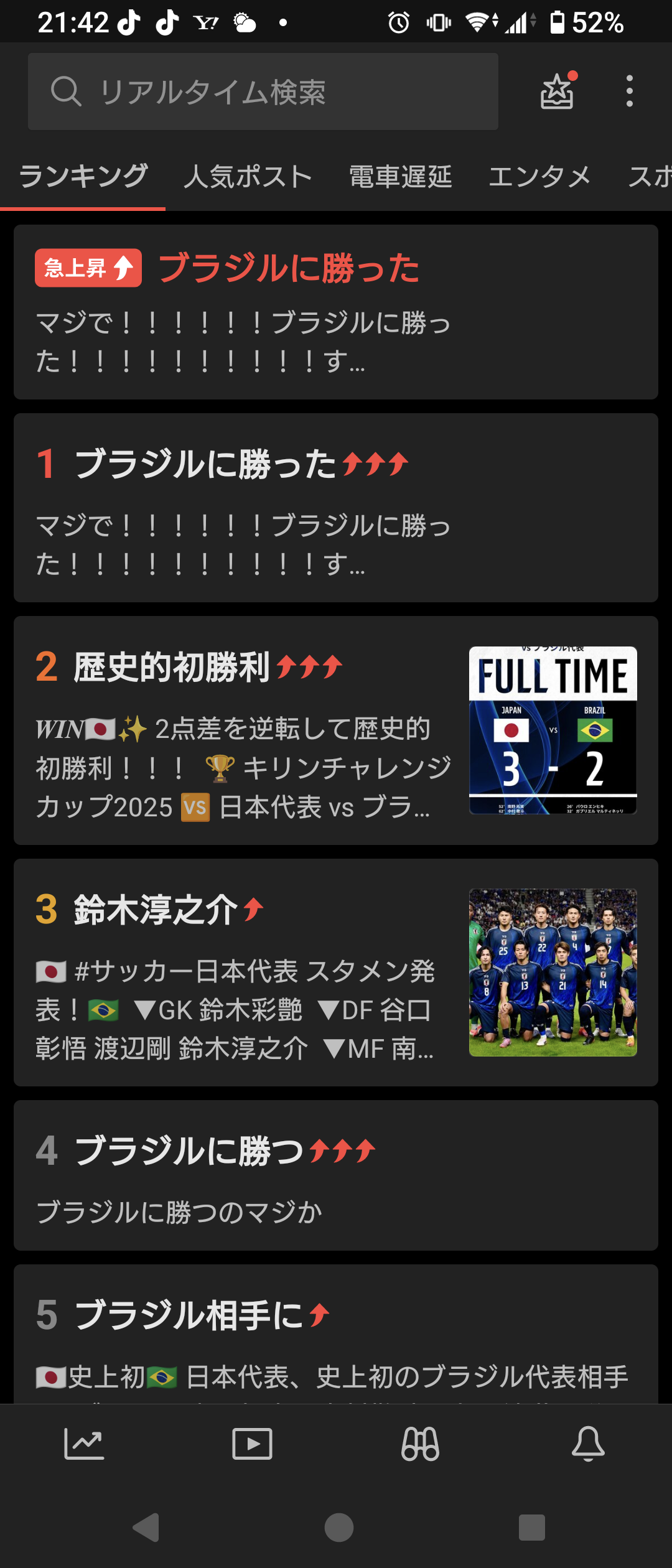Switch to the 電車遅延 tab
This screenshot has height=1568, width=672.
(400, 177)
